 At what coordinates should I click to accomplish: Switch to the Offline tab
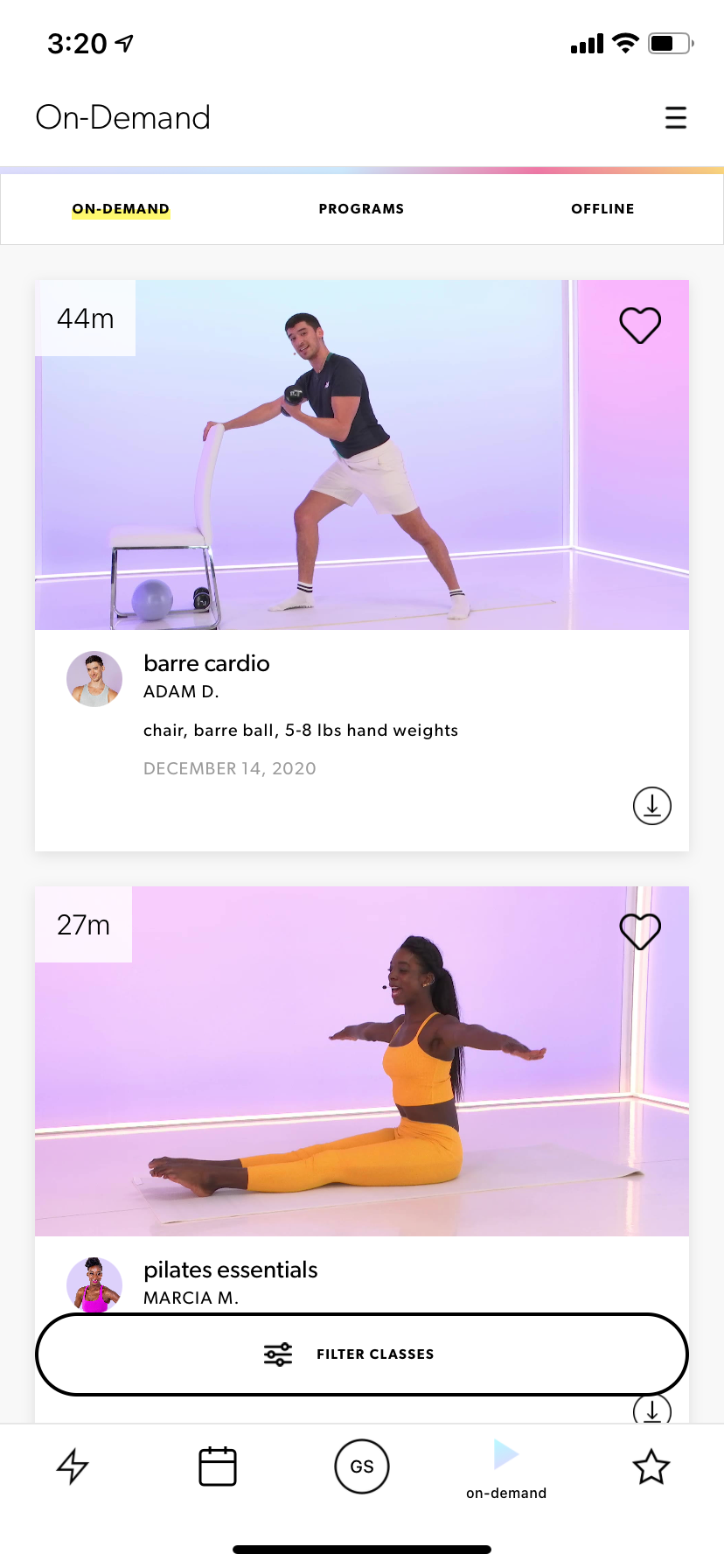click(x=602, y=209)
